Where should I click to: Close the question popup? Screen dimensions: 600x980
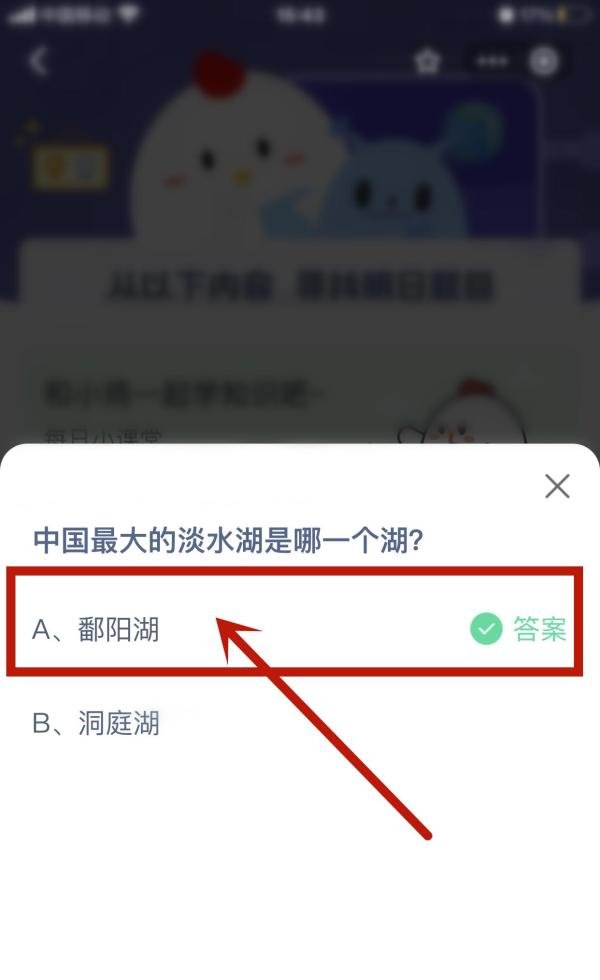557,486
